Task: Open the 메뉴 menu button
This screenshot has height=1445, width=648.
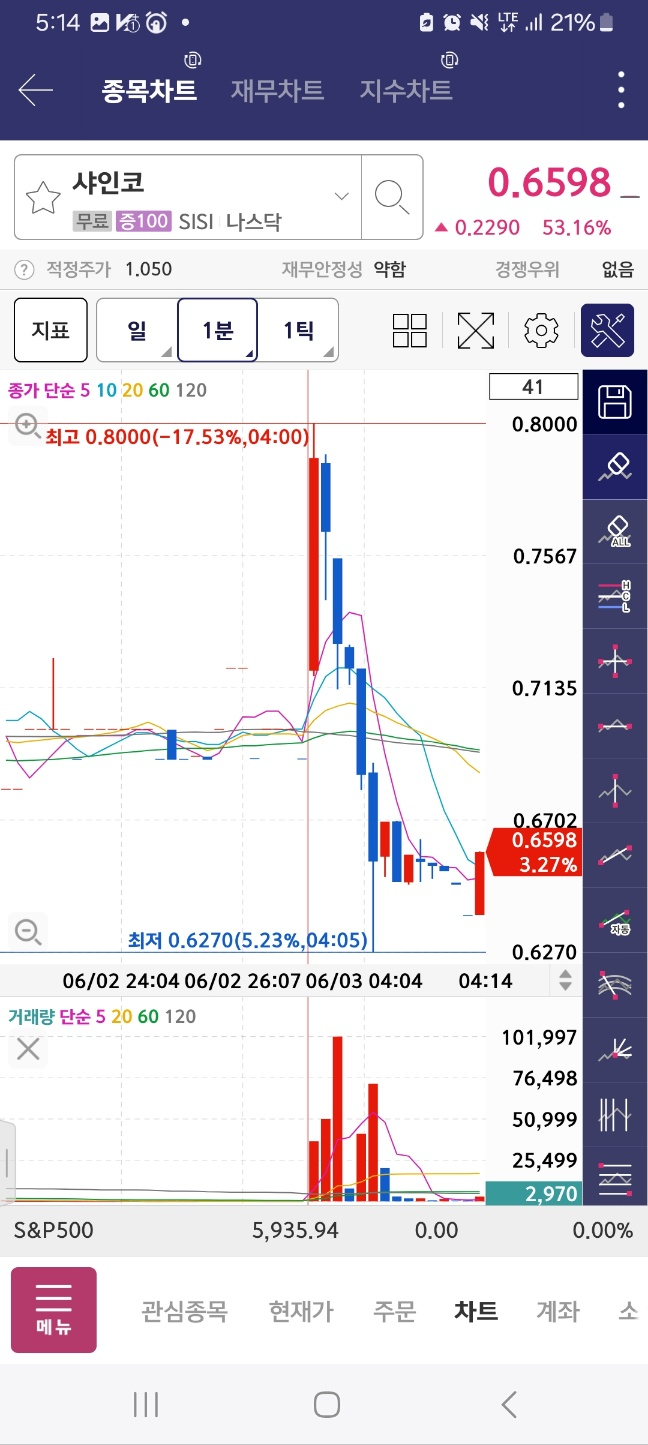Action: (x=54, y=1310)
